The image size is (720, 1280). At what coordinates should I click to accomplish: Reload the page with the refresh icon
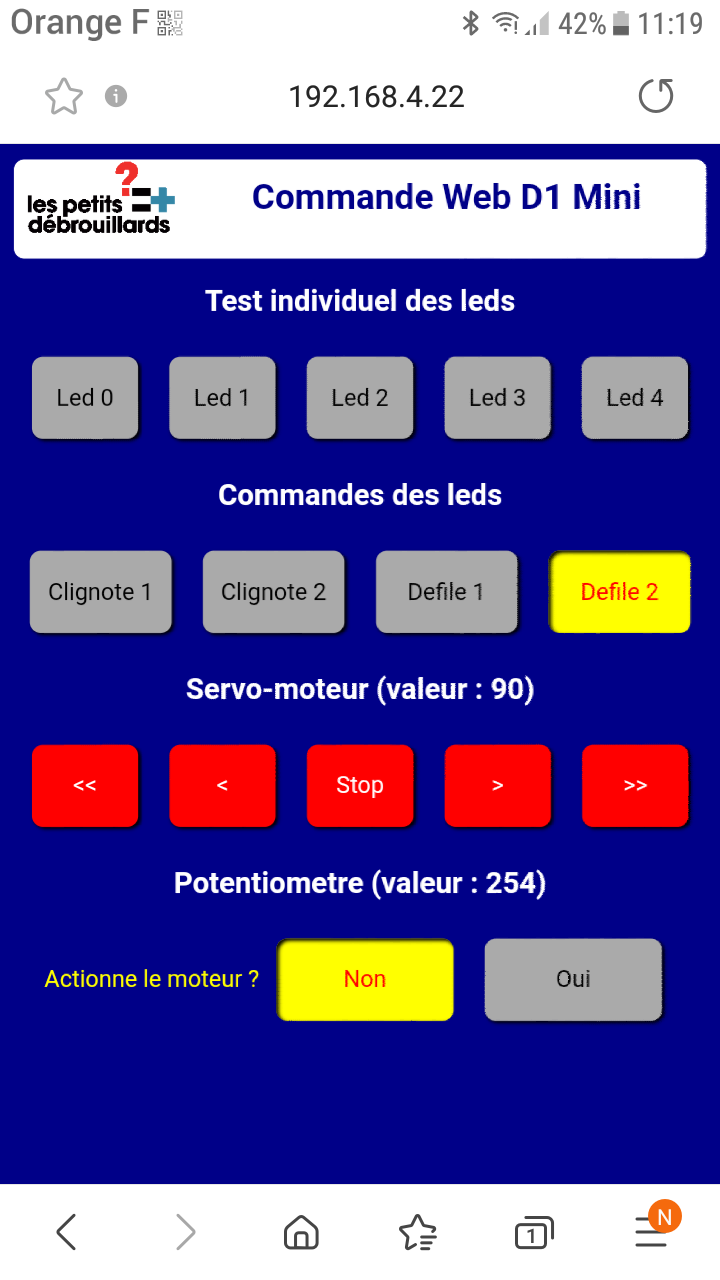(x=656, y=97)
